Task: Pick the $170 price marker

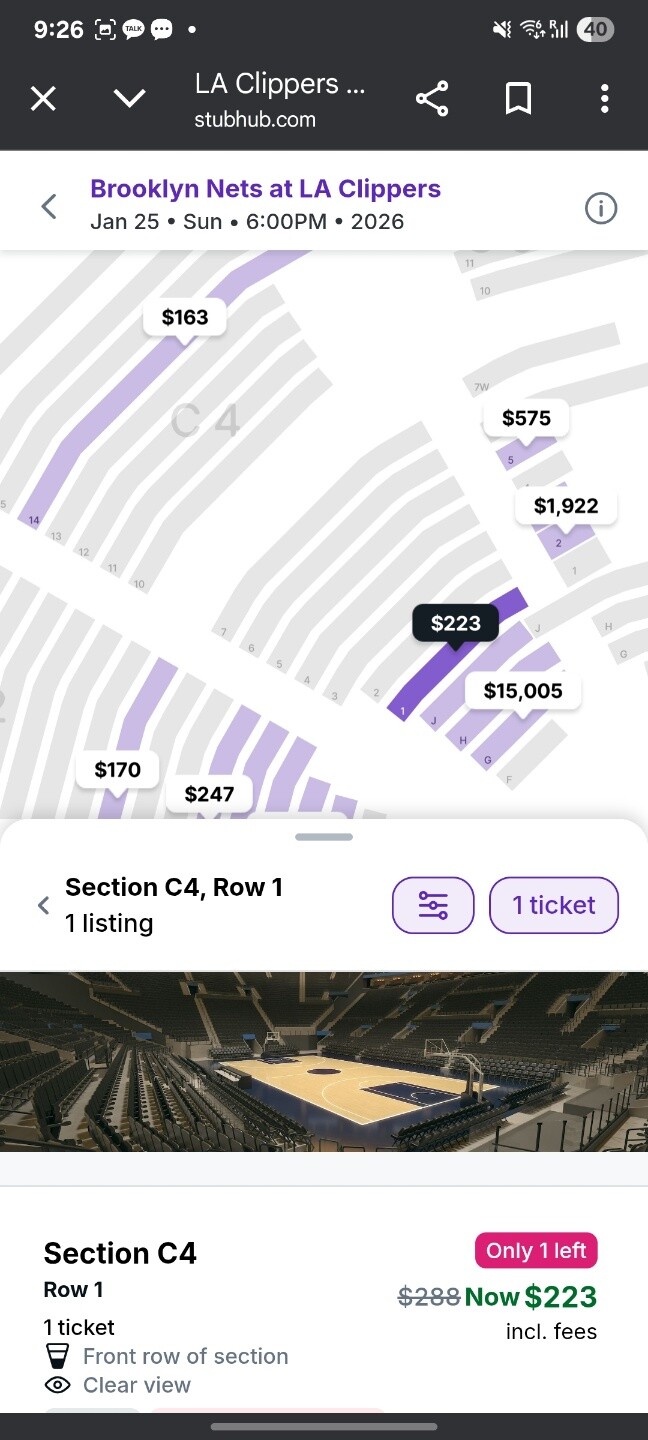Action: click(118, 770)
